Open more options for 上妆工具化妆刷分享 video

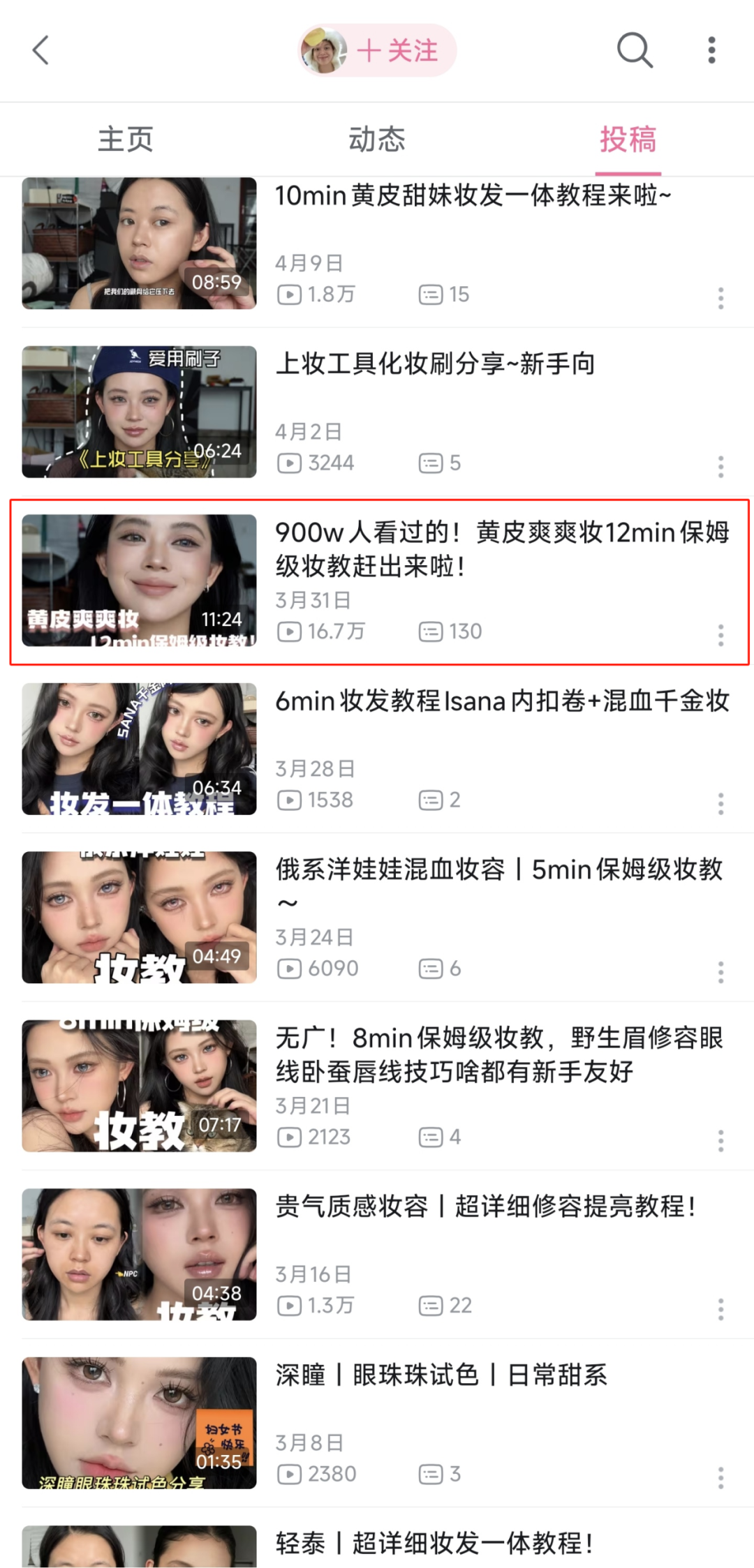coord(720,466)
